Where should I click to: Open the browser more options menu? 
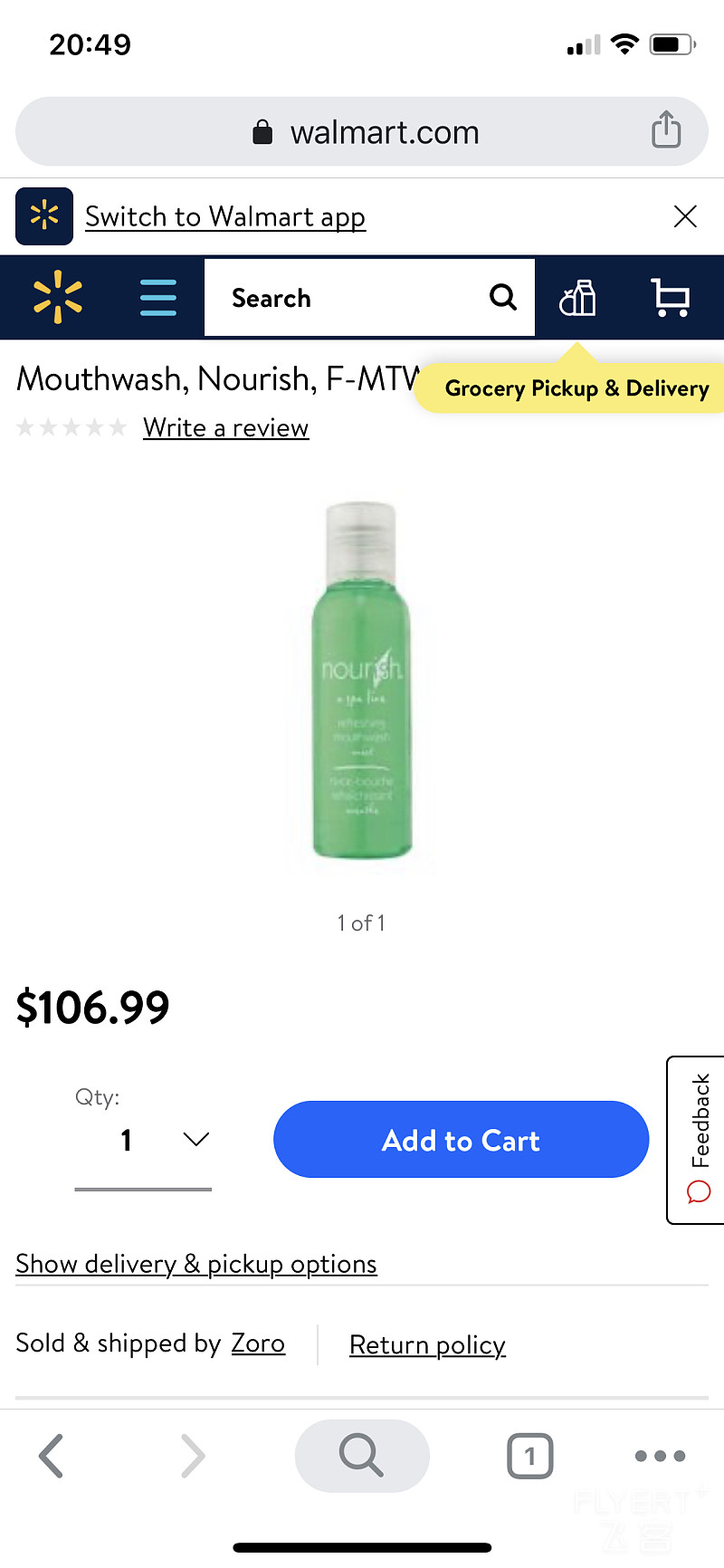point(660,1456)
